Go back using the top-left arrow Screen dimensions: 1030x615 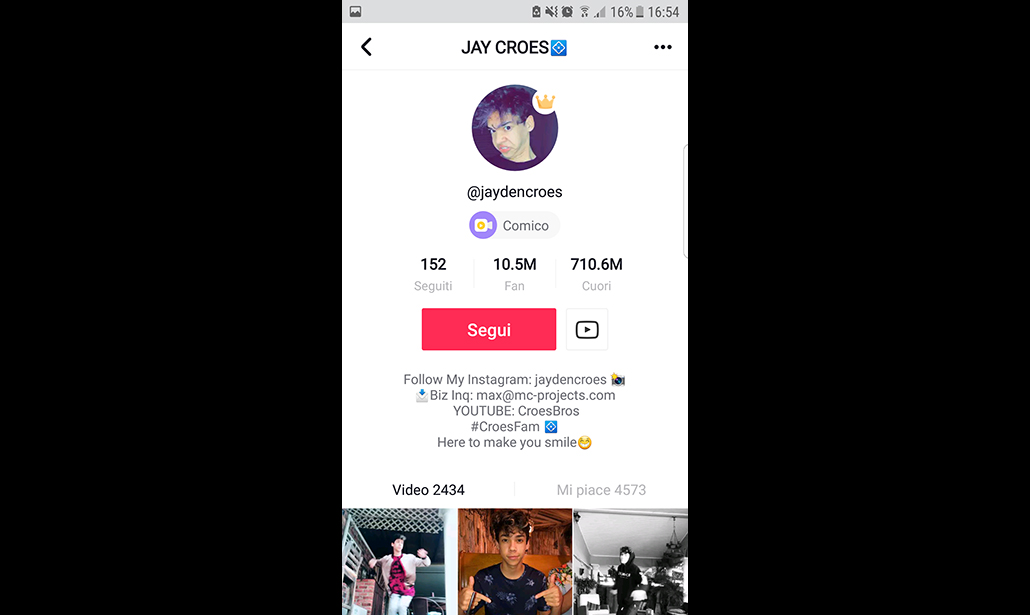366,47
